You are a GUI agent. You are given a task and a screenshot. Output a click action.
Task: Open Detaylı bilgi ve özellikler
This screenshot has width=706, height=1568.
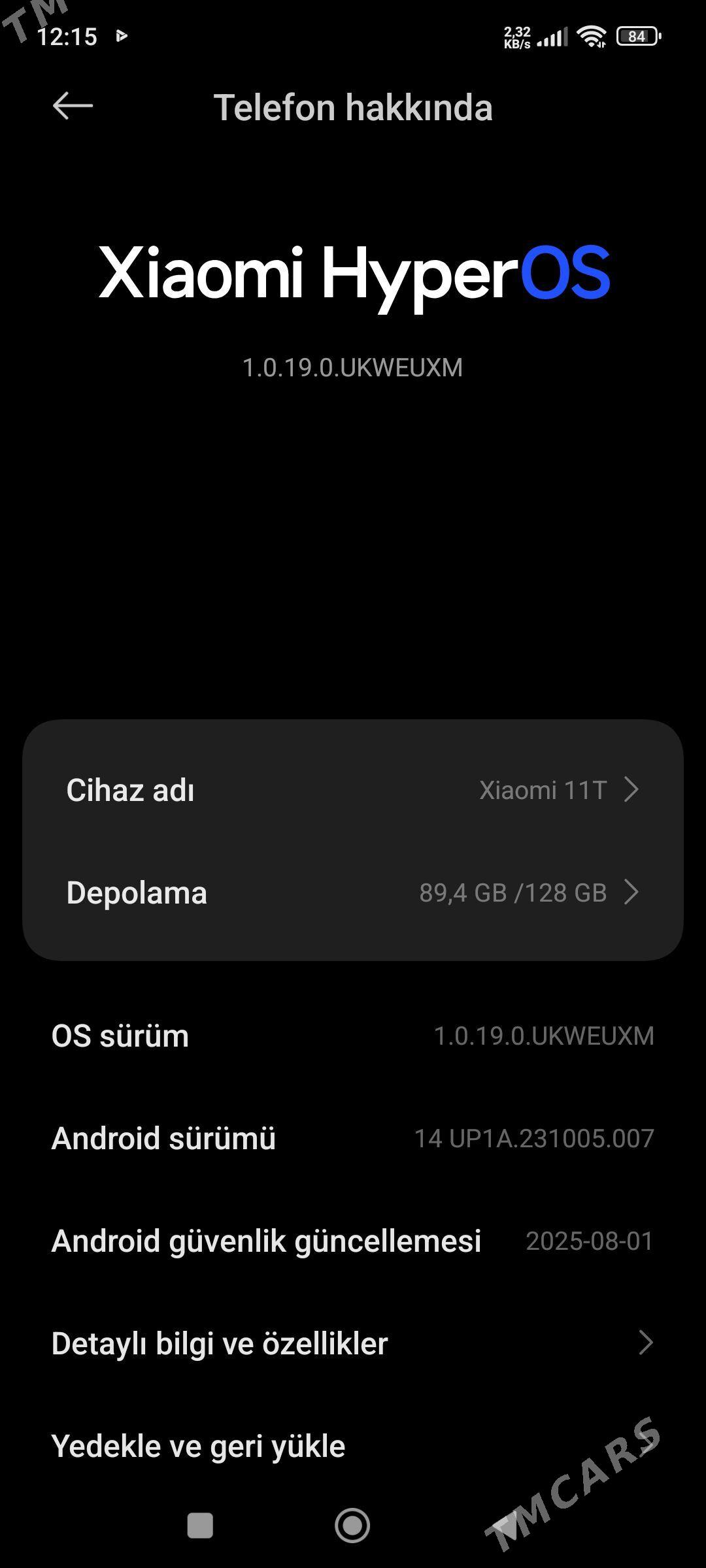click(353, 1343)
